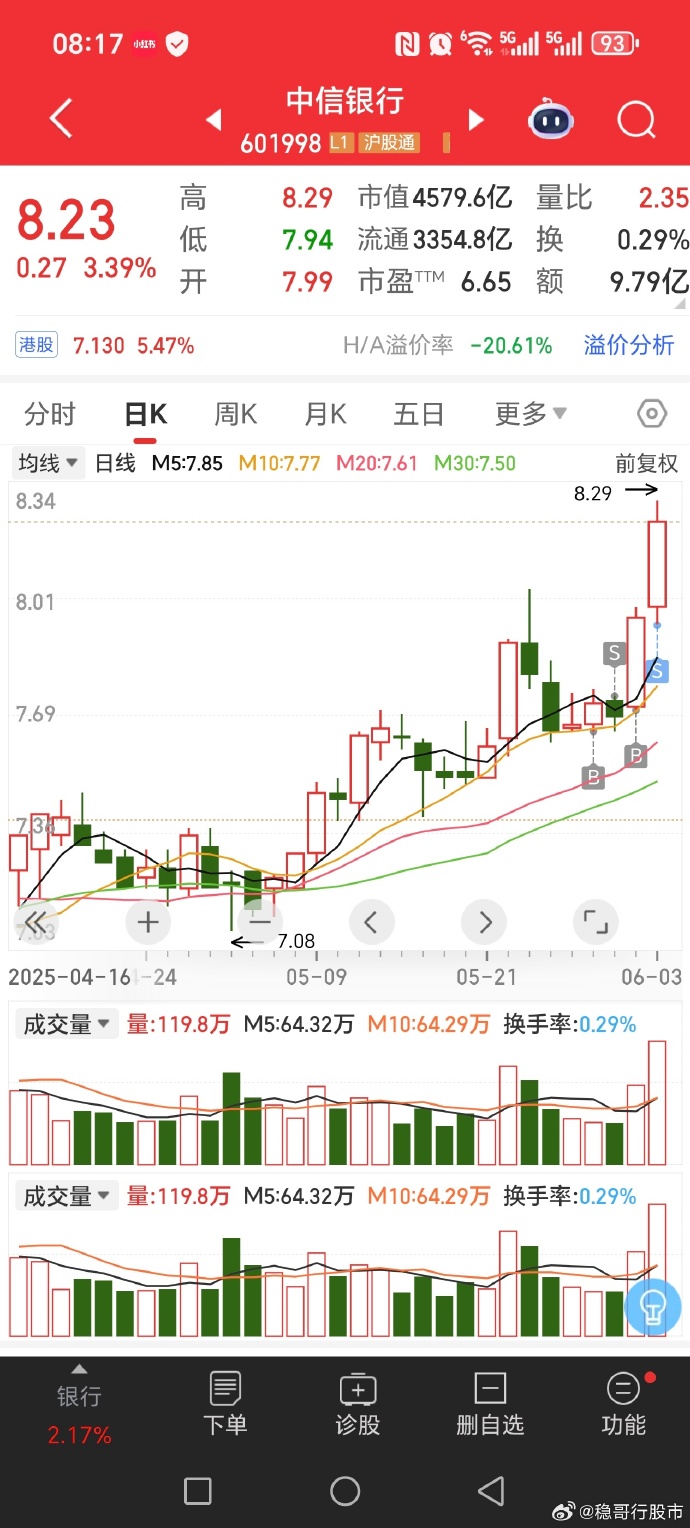Open 下单 to place an order
This screenshot has width=690, height=1528.
pyautogui.click(x=225, y=1405)
